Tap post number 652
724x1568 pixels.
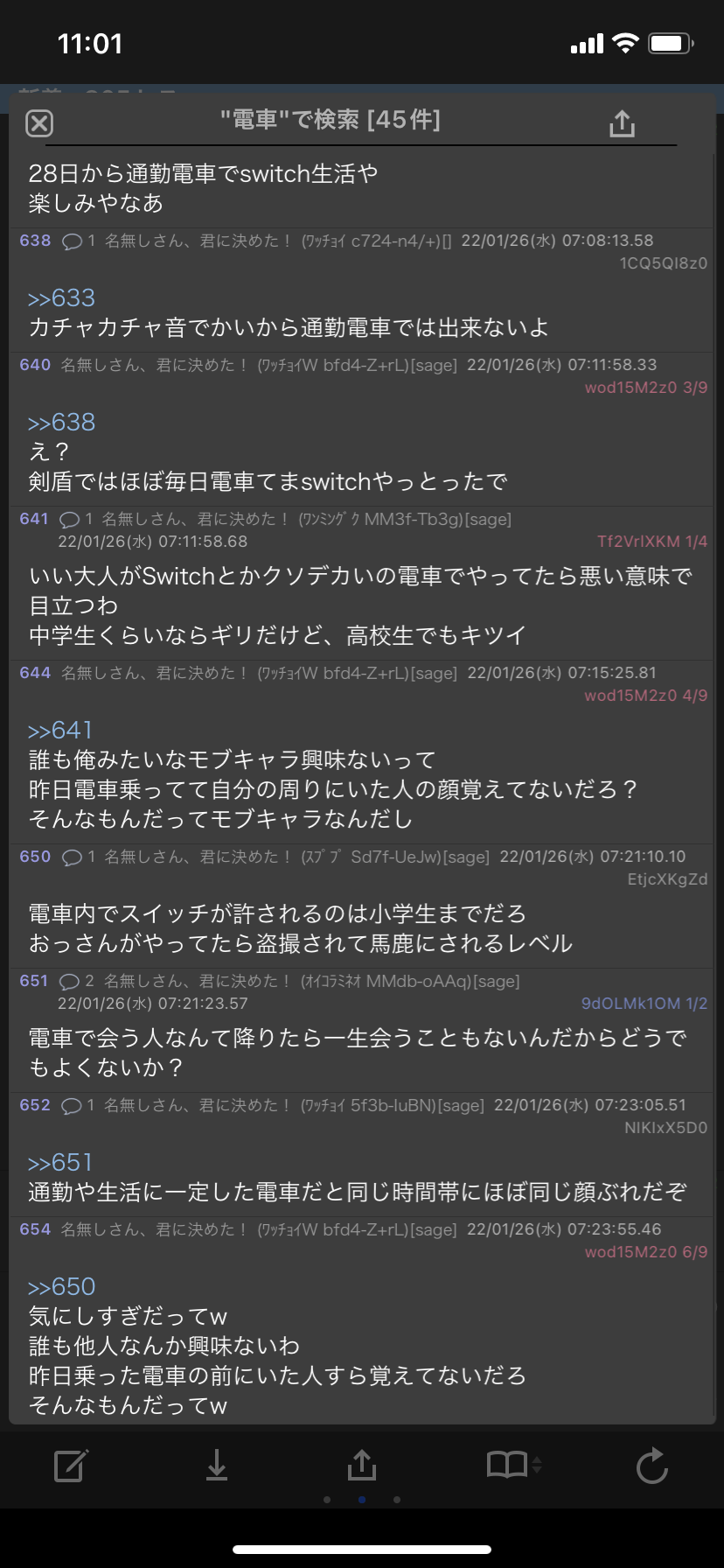(35, 1105)
